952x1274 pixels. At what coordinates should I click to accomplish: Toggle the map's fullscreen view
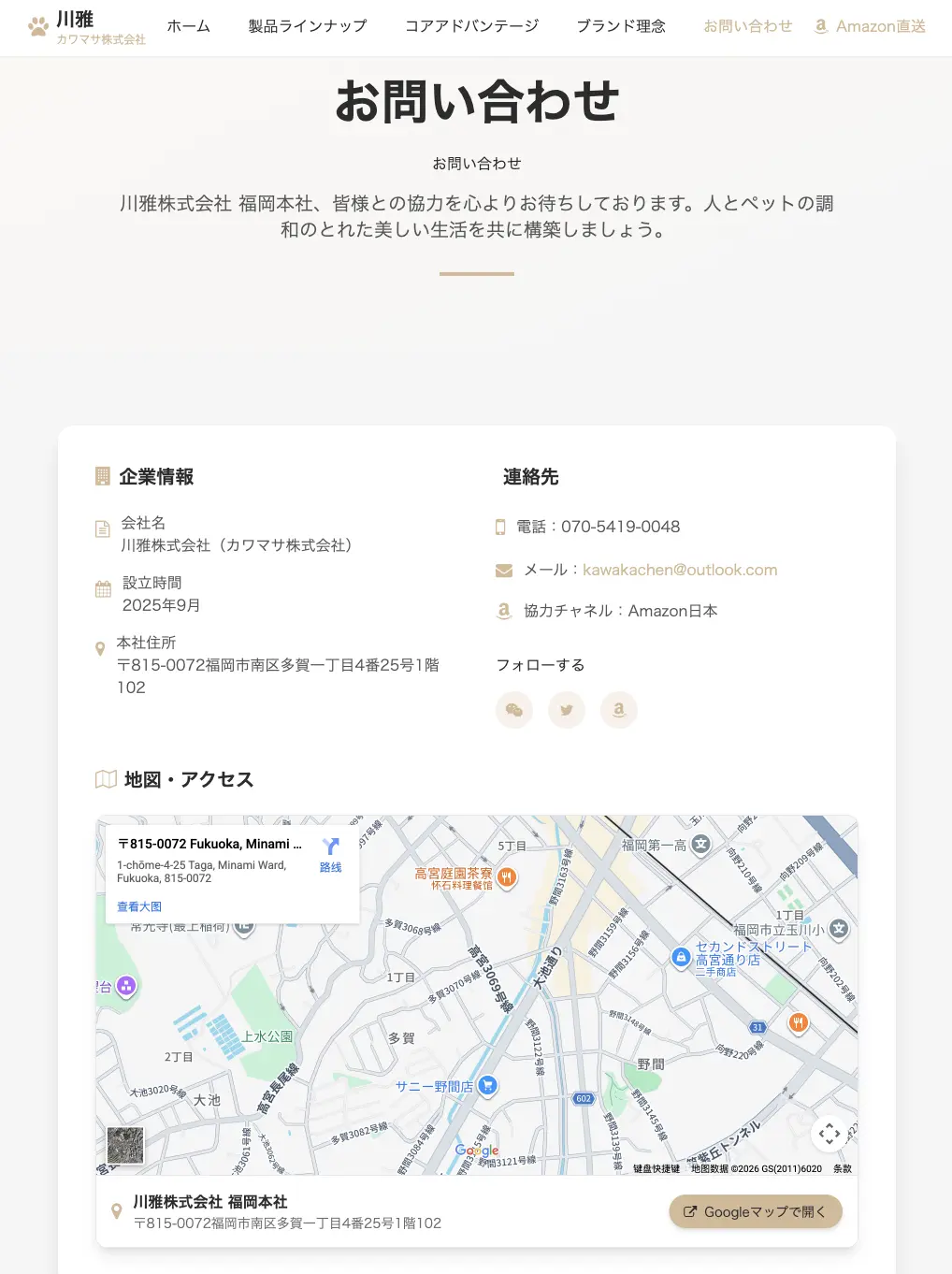[829, 1135]
